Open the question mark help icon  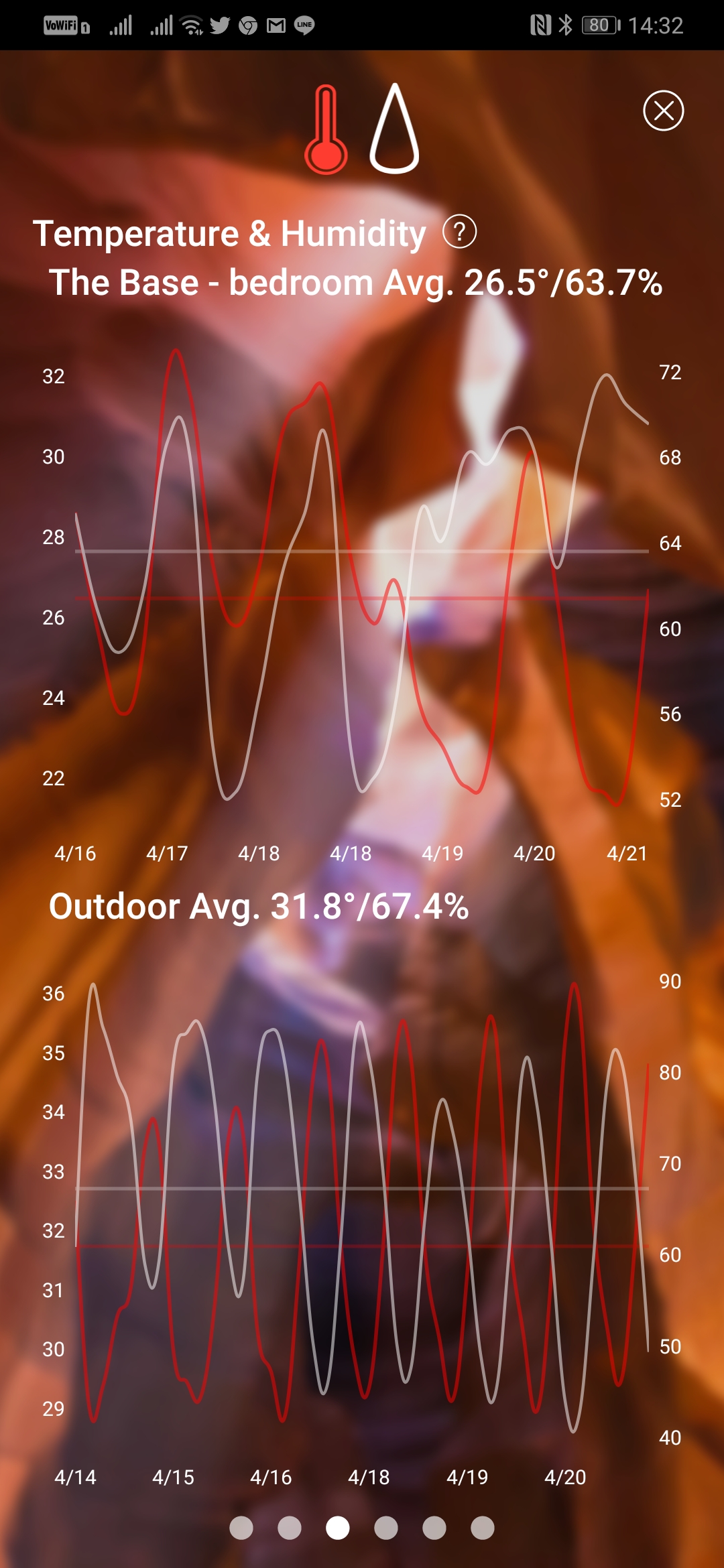point(460,232)
